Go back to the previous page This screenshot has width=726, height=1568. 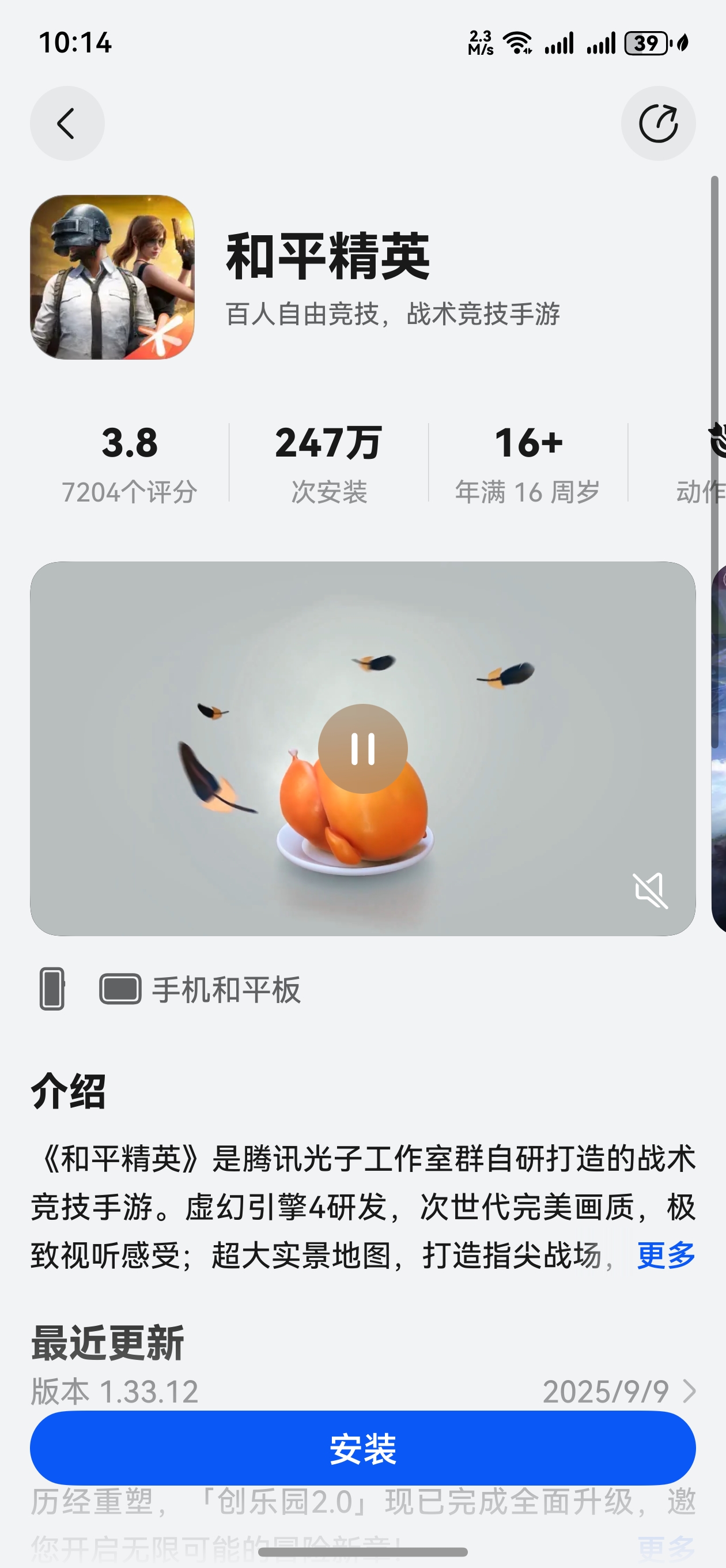(x=67, y=123)
